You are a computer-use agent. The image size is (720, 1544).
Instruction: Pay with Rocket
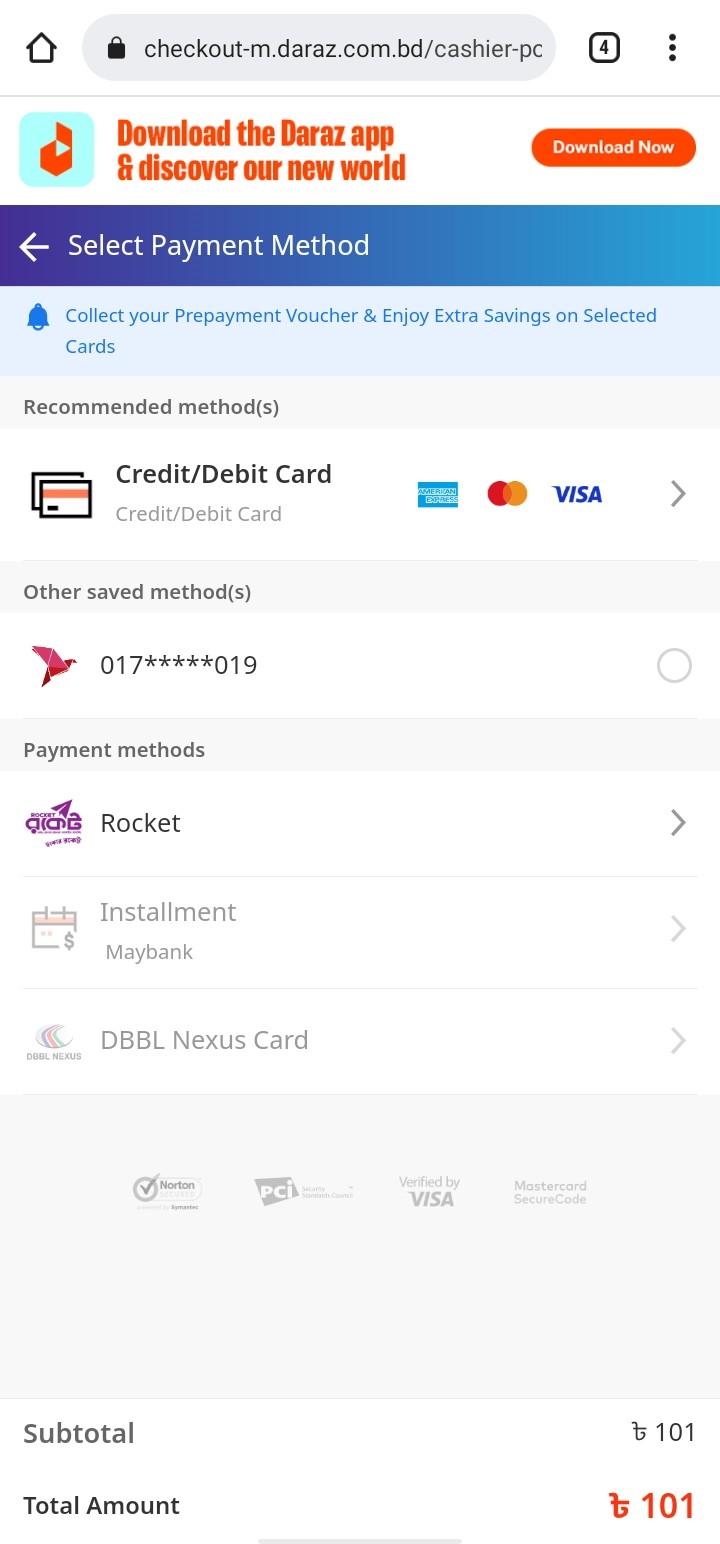tap(360, 823)
